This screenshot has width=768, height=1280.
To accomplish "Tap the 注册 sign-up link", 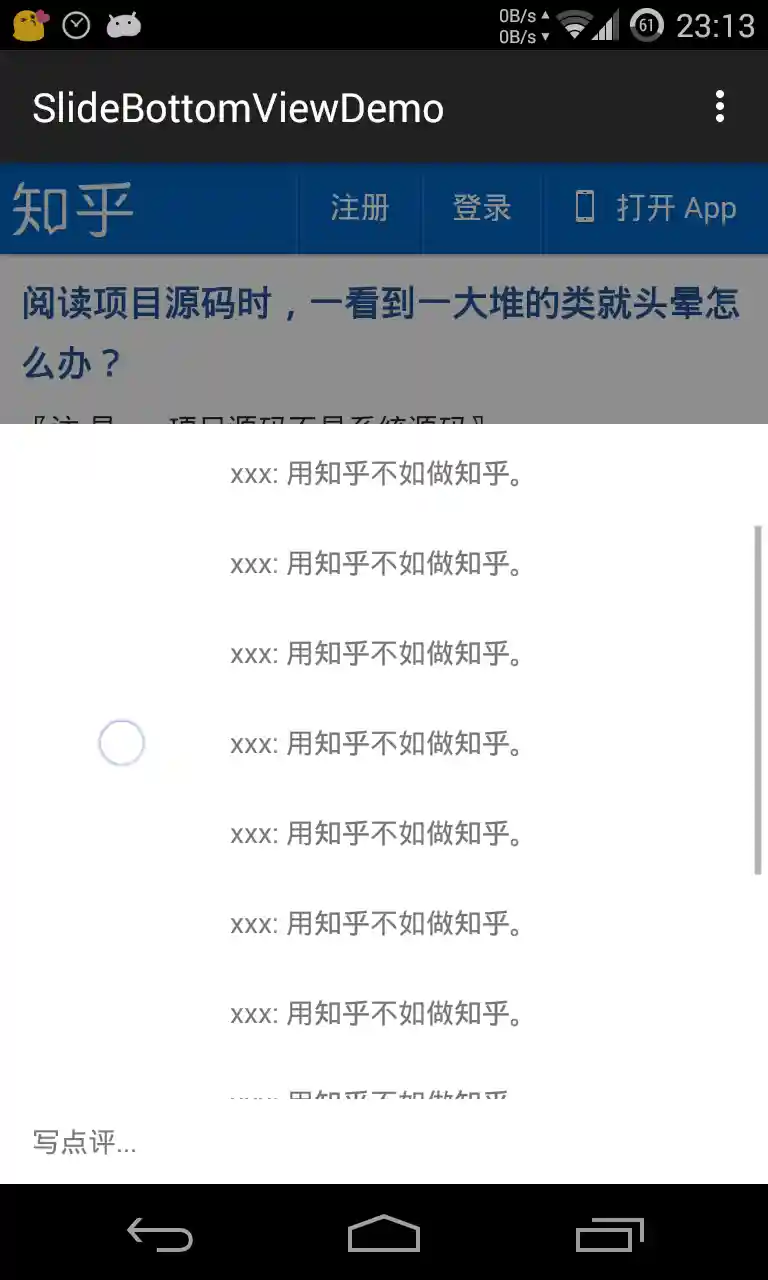I will (360, 208).
